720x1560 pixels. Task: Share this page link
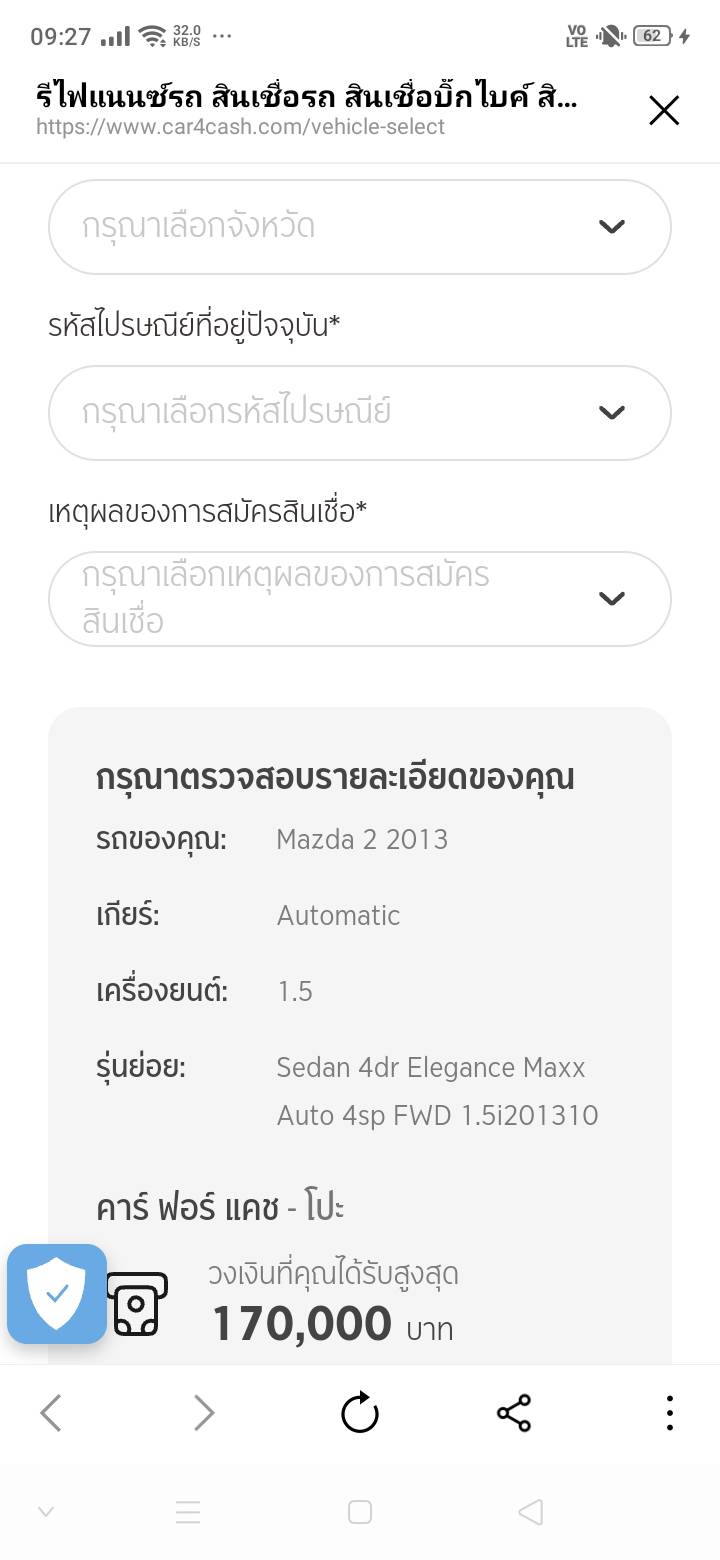(514, 1413)
